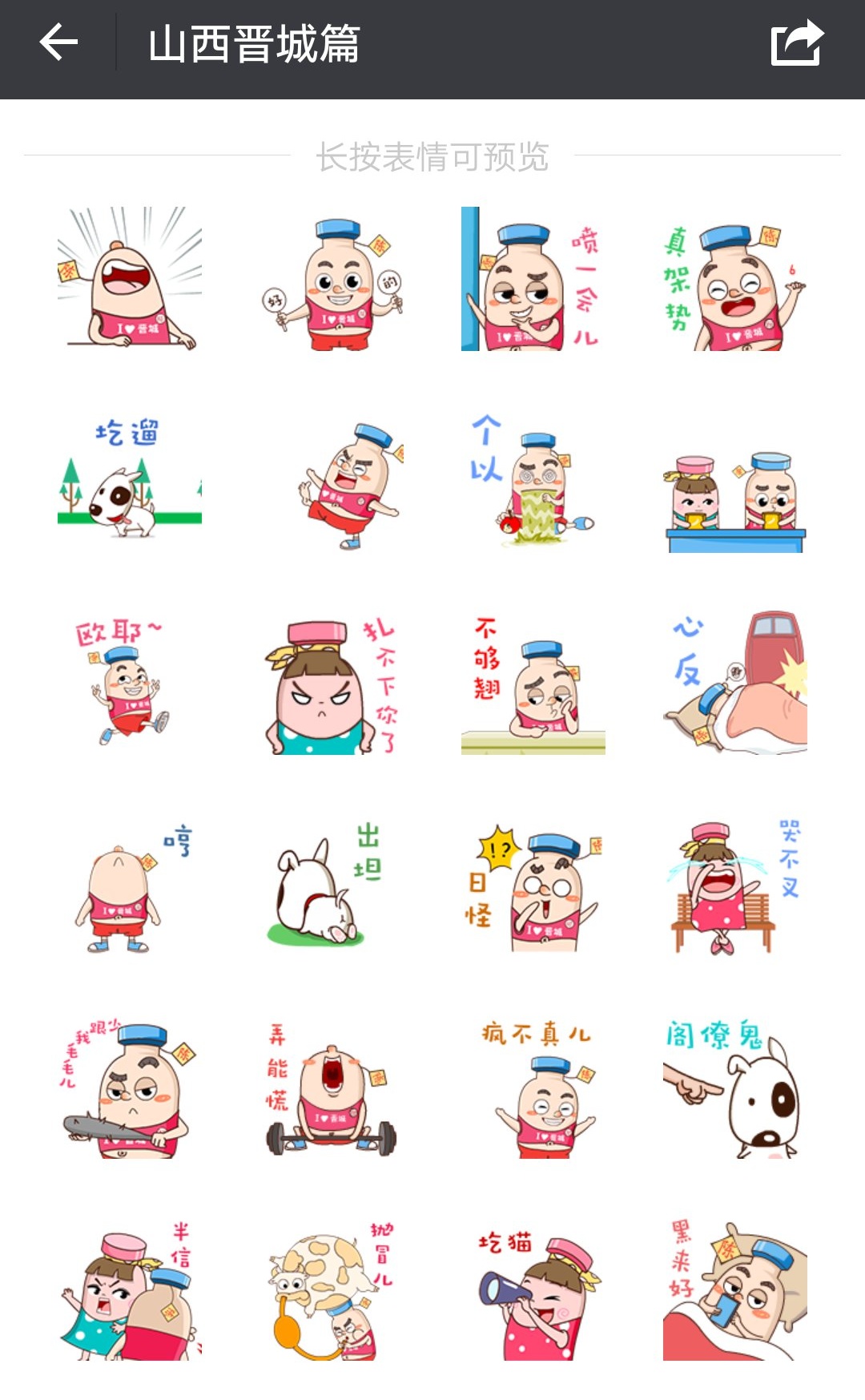Tap the 长按表情可预览 hint text
Viewport: 865px width, 1400px height.
pyautogui.click(x=432, y=157)
